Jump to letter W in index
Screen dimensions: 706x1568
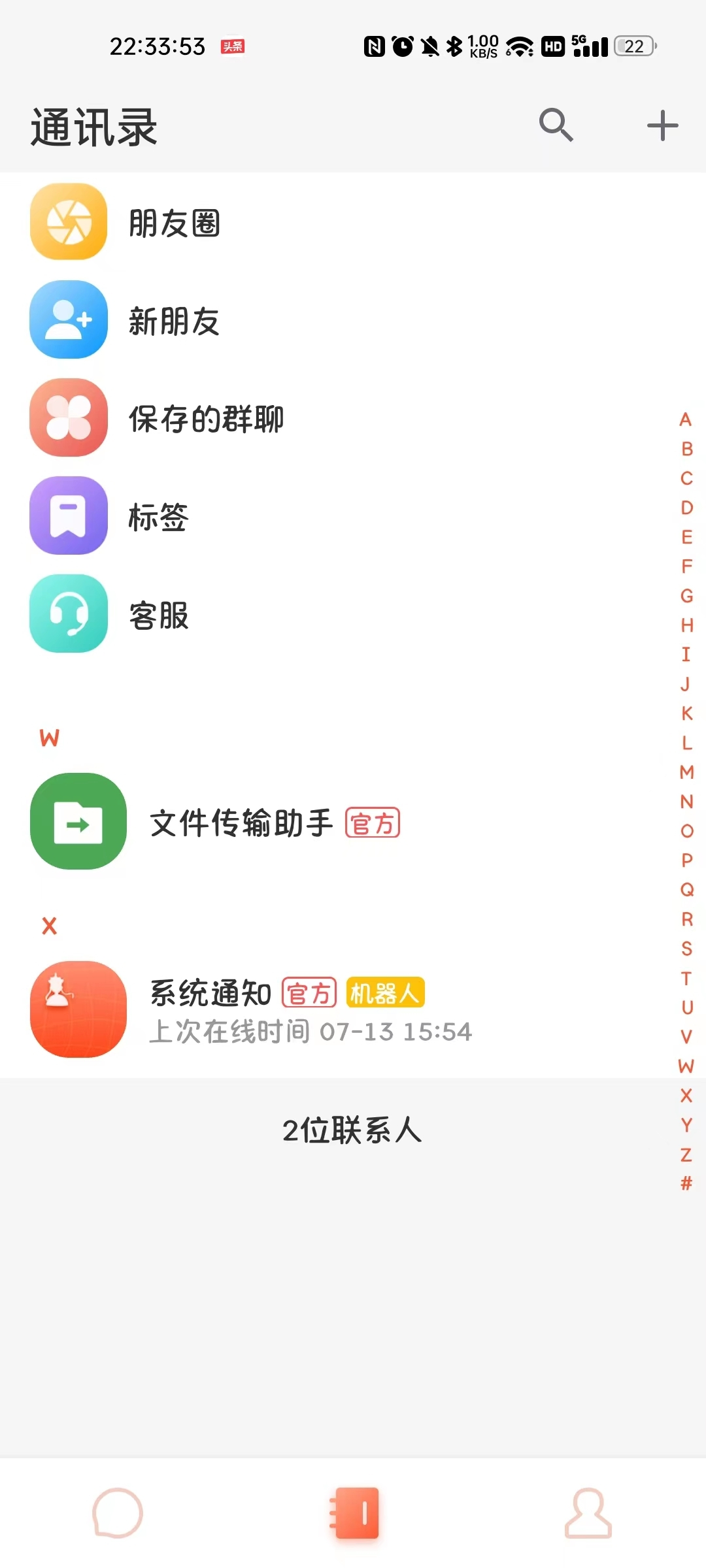coord(686,1066)
